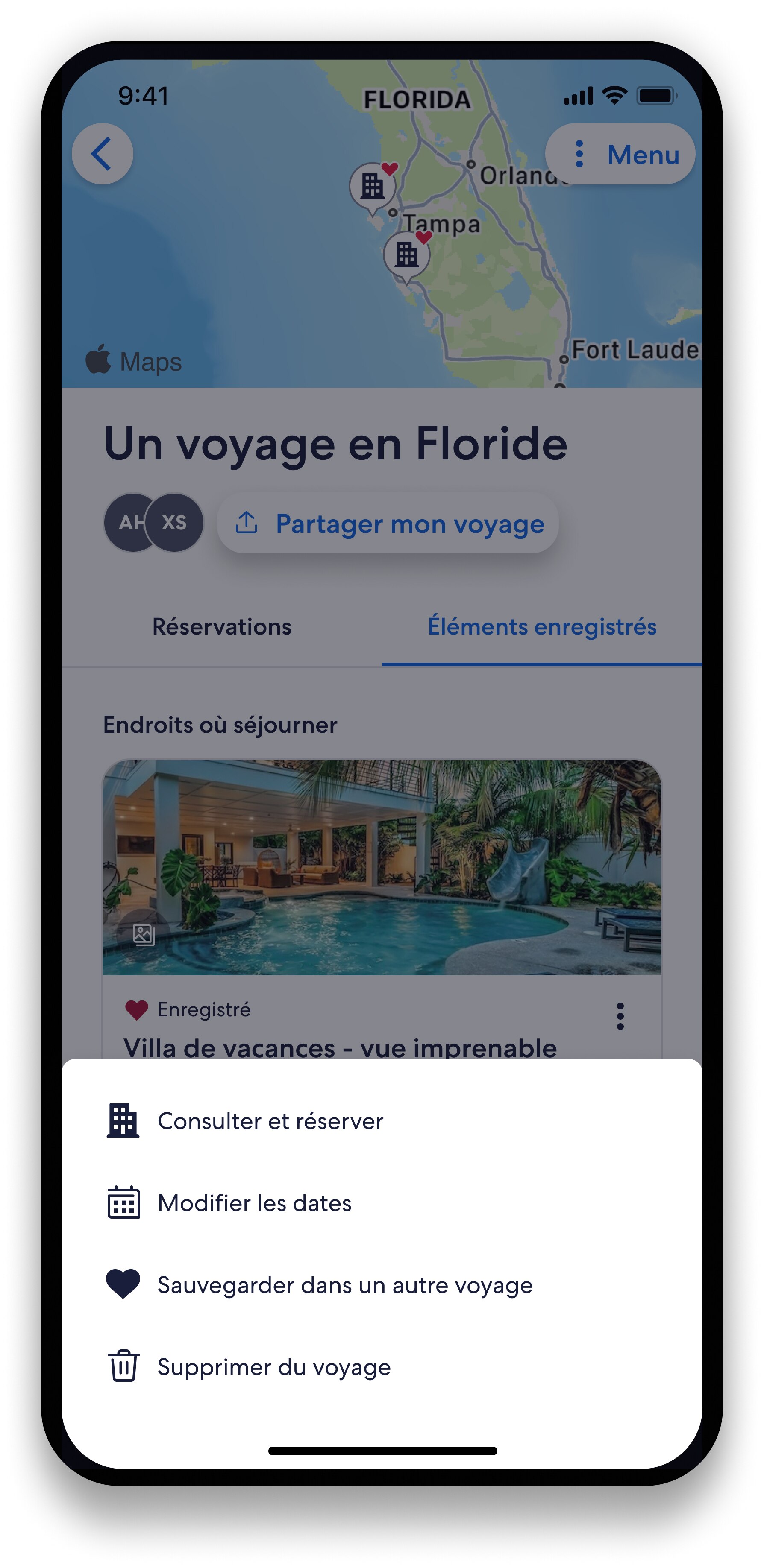This screenshot has width=764, height=1568.
Task: Choose Modifier les dates
Action: (254, 1203)
